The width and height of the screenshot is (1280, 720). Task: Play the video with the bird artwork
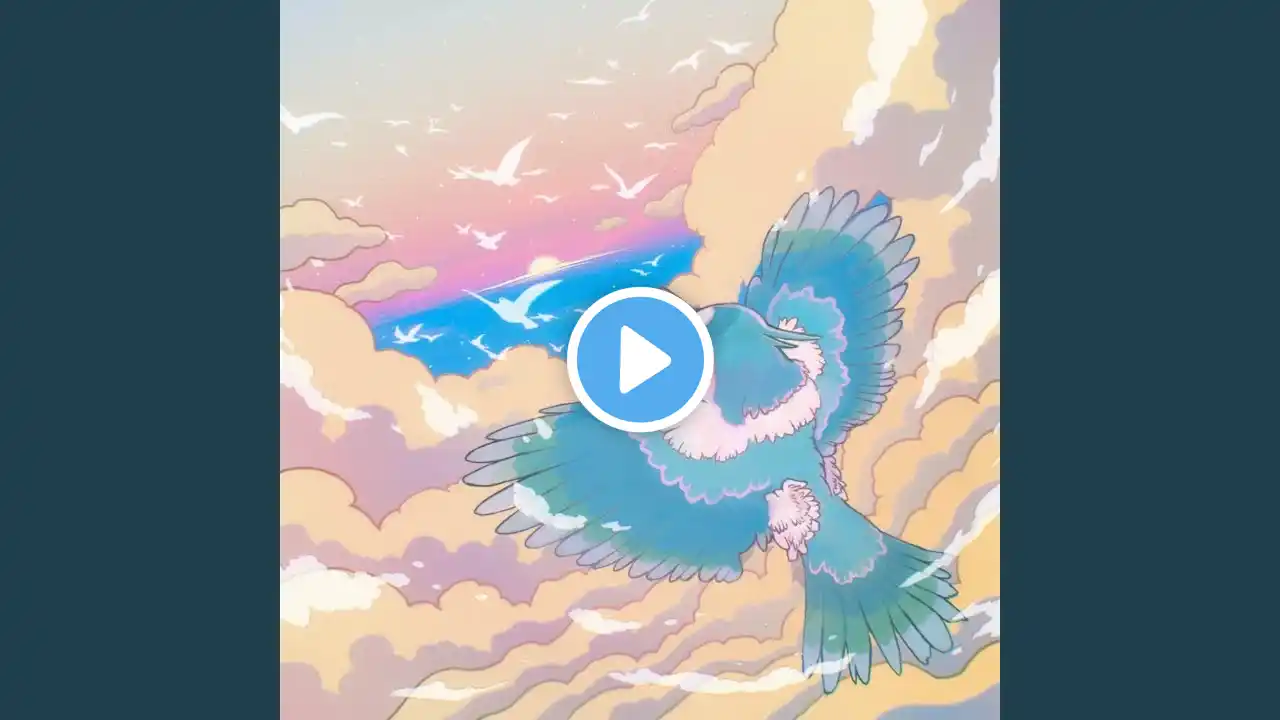[x=640, y=359]
